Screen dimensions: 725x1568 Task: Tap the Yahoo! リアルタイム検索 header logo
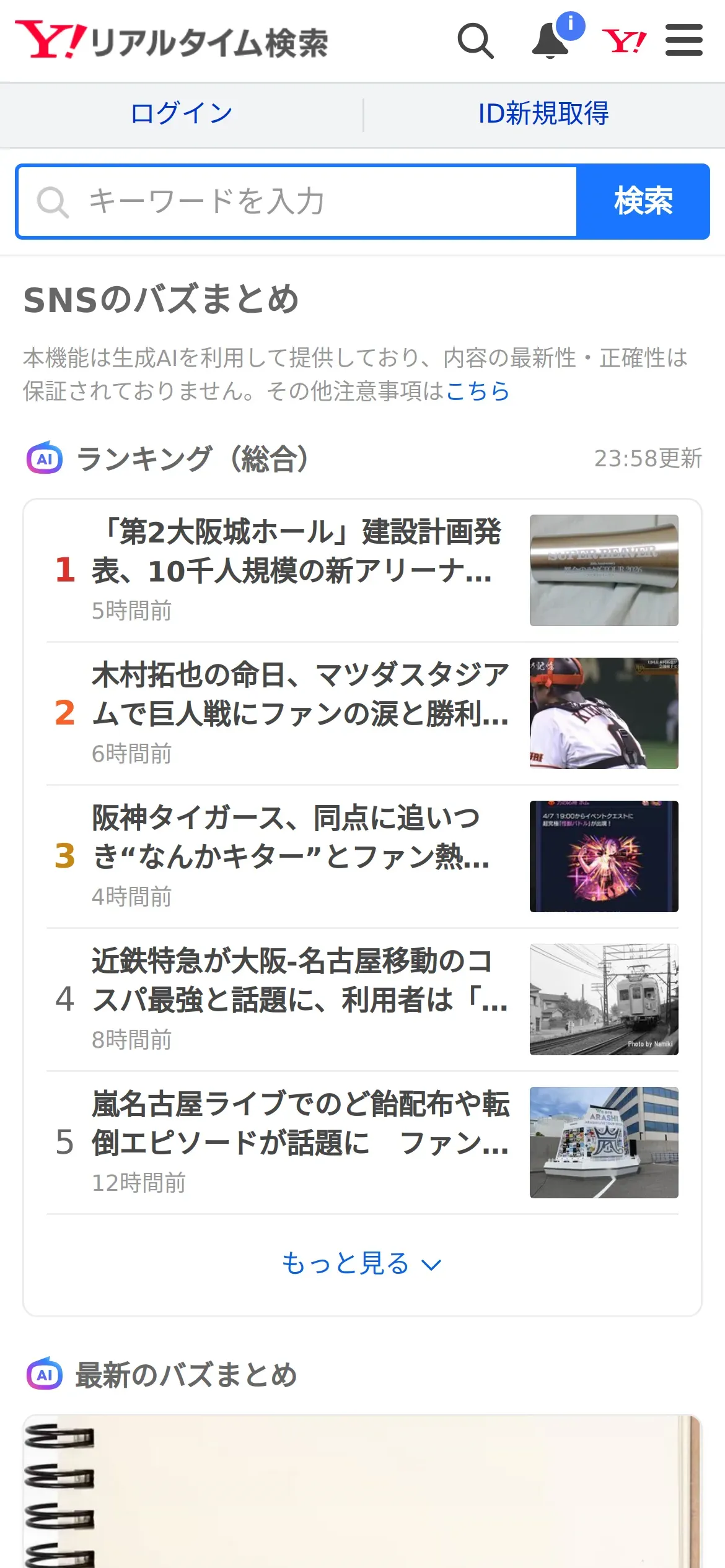tap(172, 41)
